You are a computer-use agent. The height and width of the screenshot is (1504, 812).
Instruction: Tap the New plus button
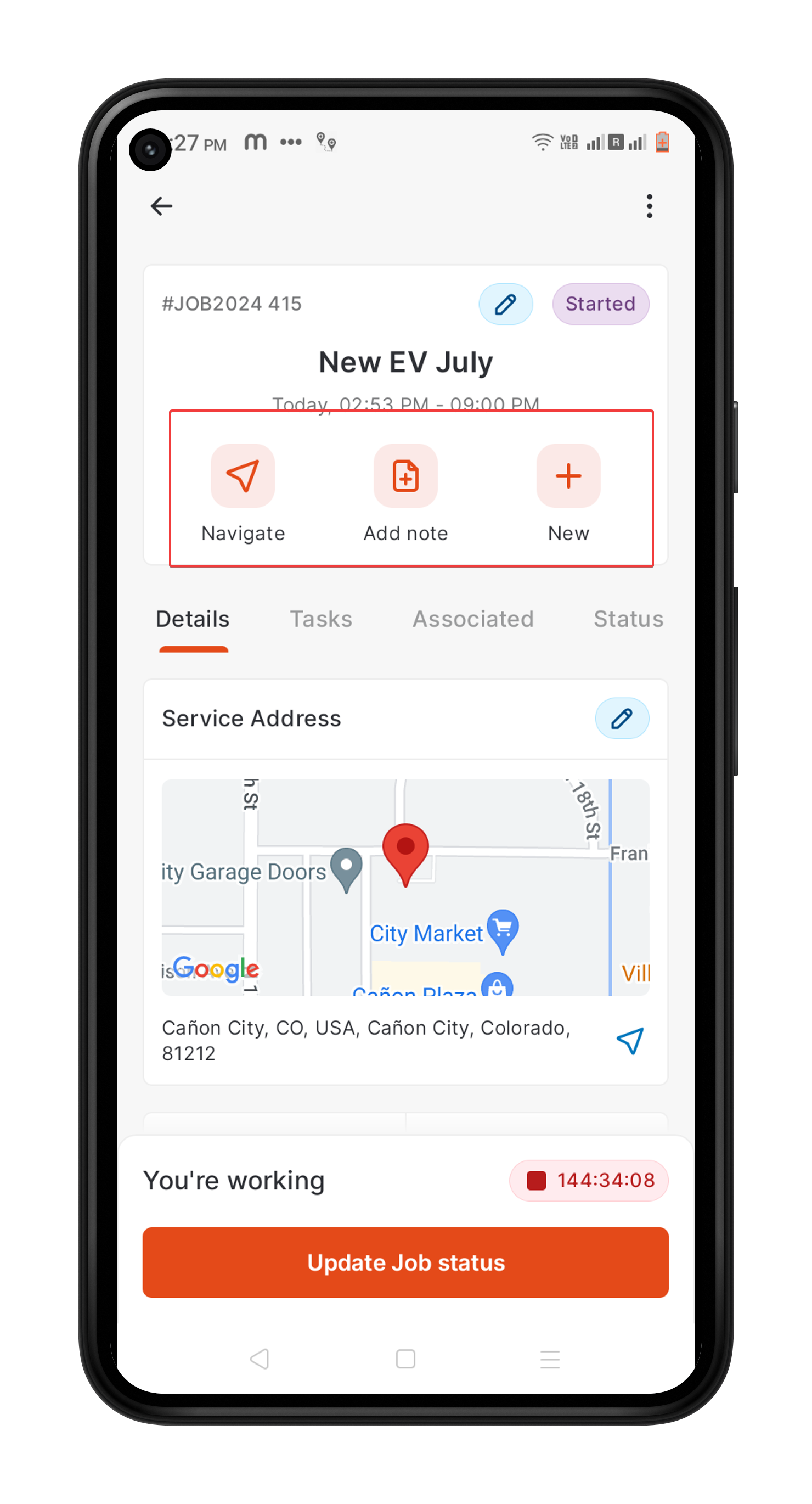(x=568, y=476)
